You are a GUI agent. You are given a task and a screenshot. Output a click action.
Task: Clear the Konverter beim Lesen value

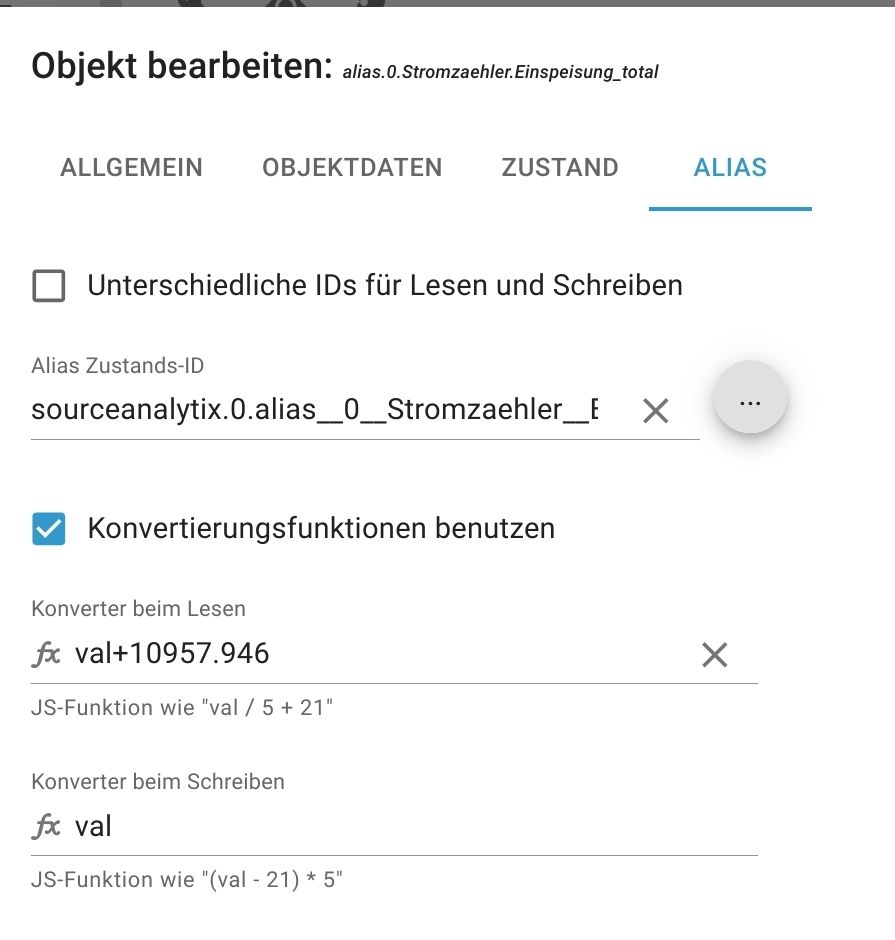point(714,655)
